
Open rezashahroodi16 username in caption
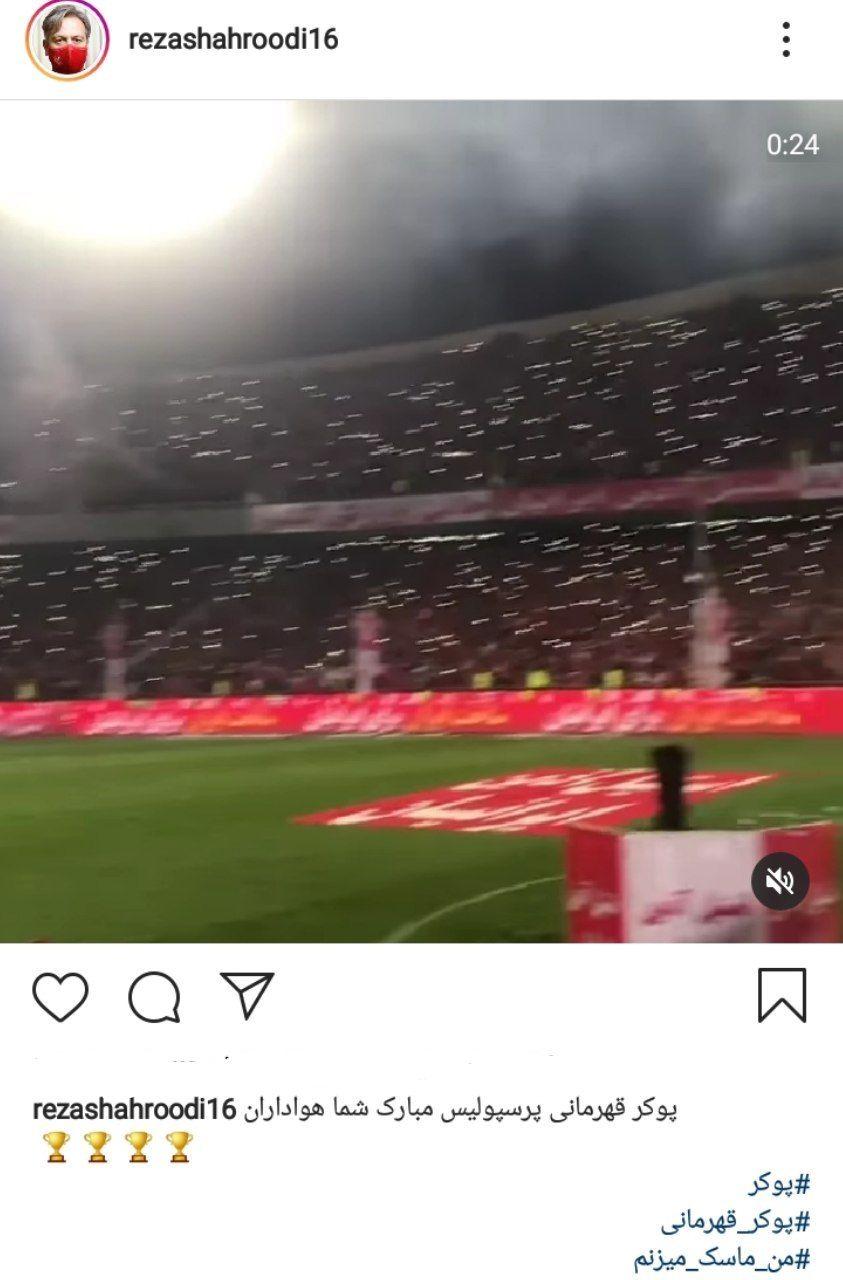(x=134, y=1109)
